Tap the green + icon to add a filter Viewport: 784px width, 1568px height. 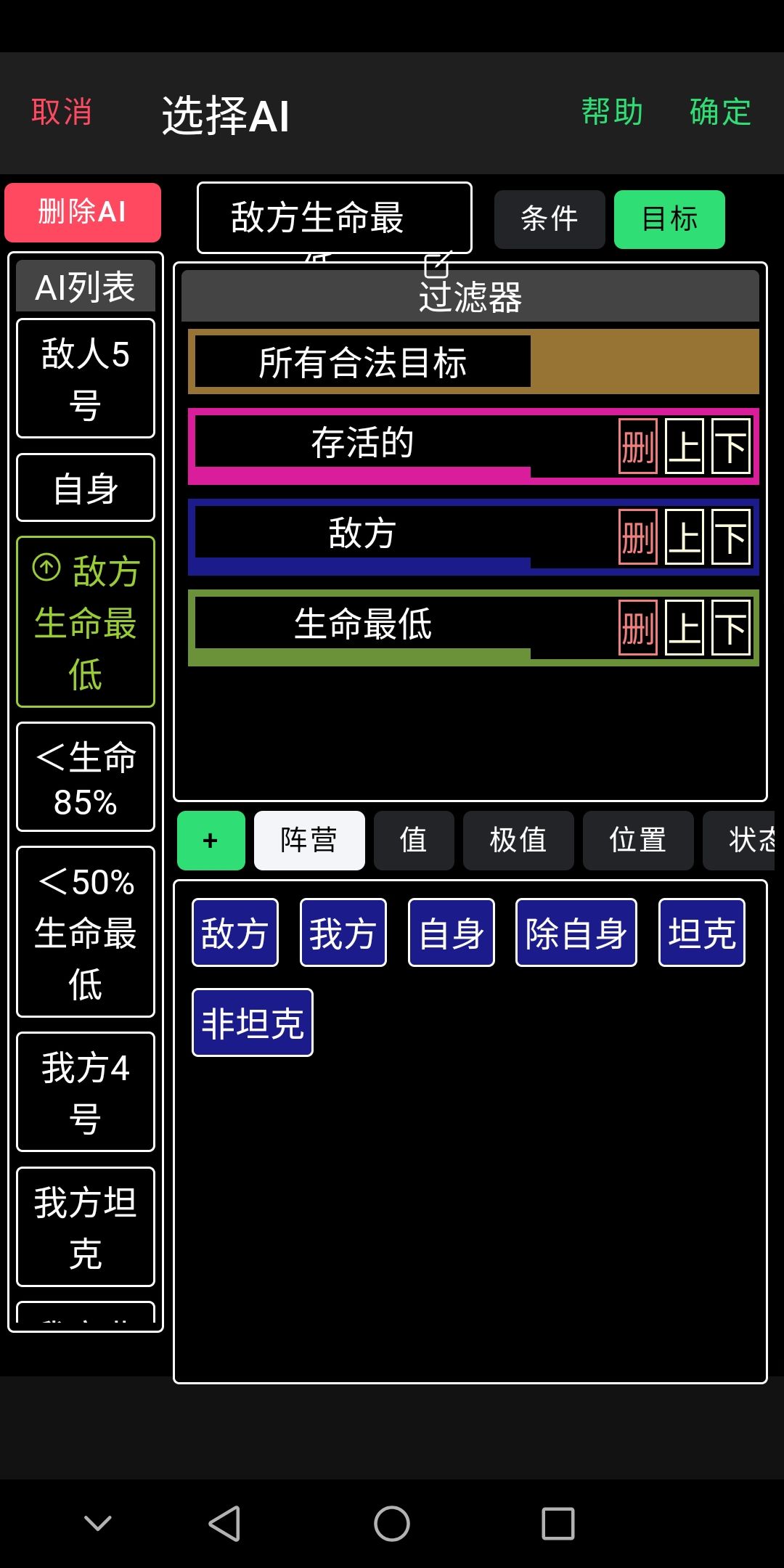pyautogui.click(x=211, y=840)
